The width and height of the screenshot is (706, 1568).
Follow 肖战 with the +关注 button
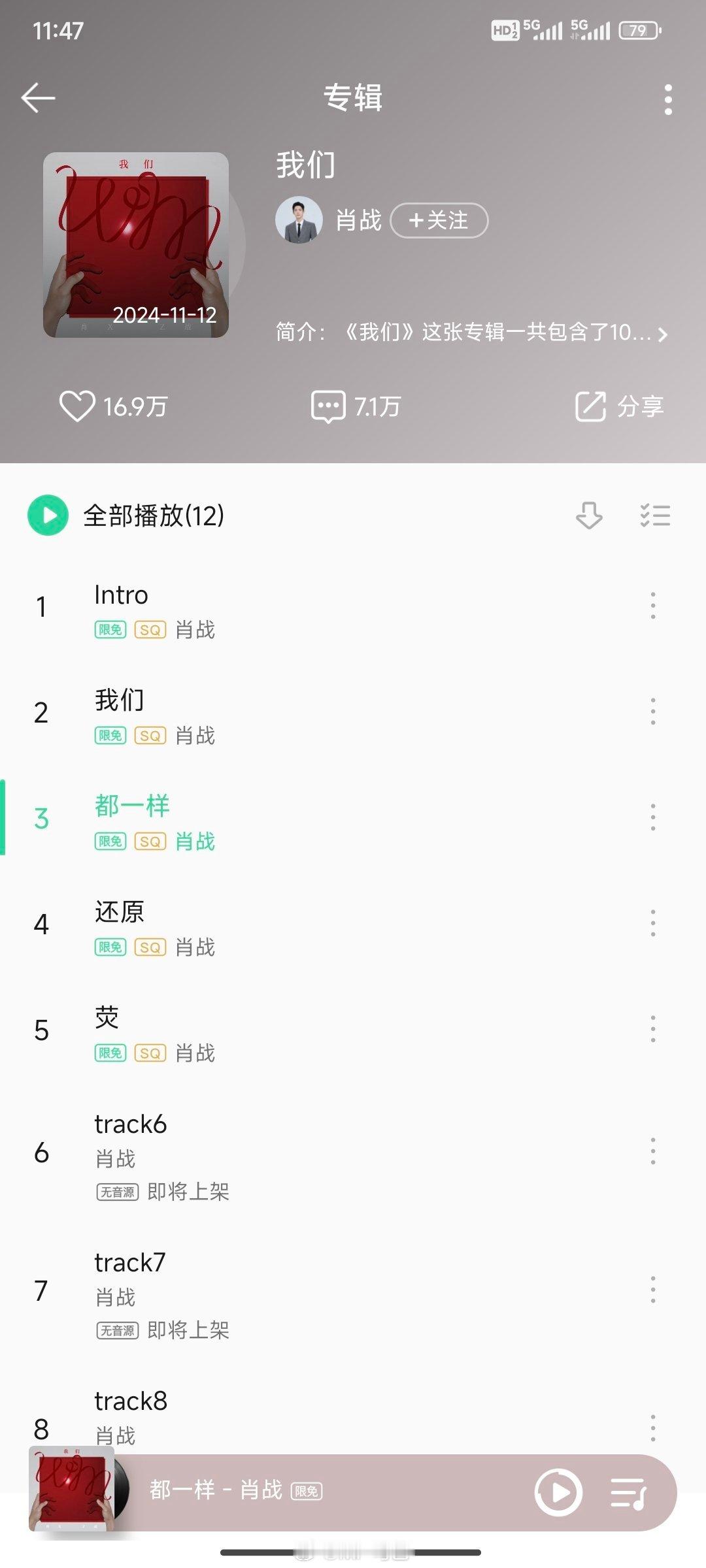point(439,220)
